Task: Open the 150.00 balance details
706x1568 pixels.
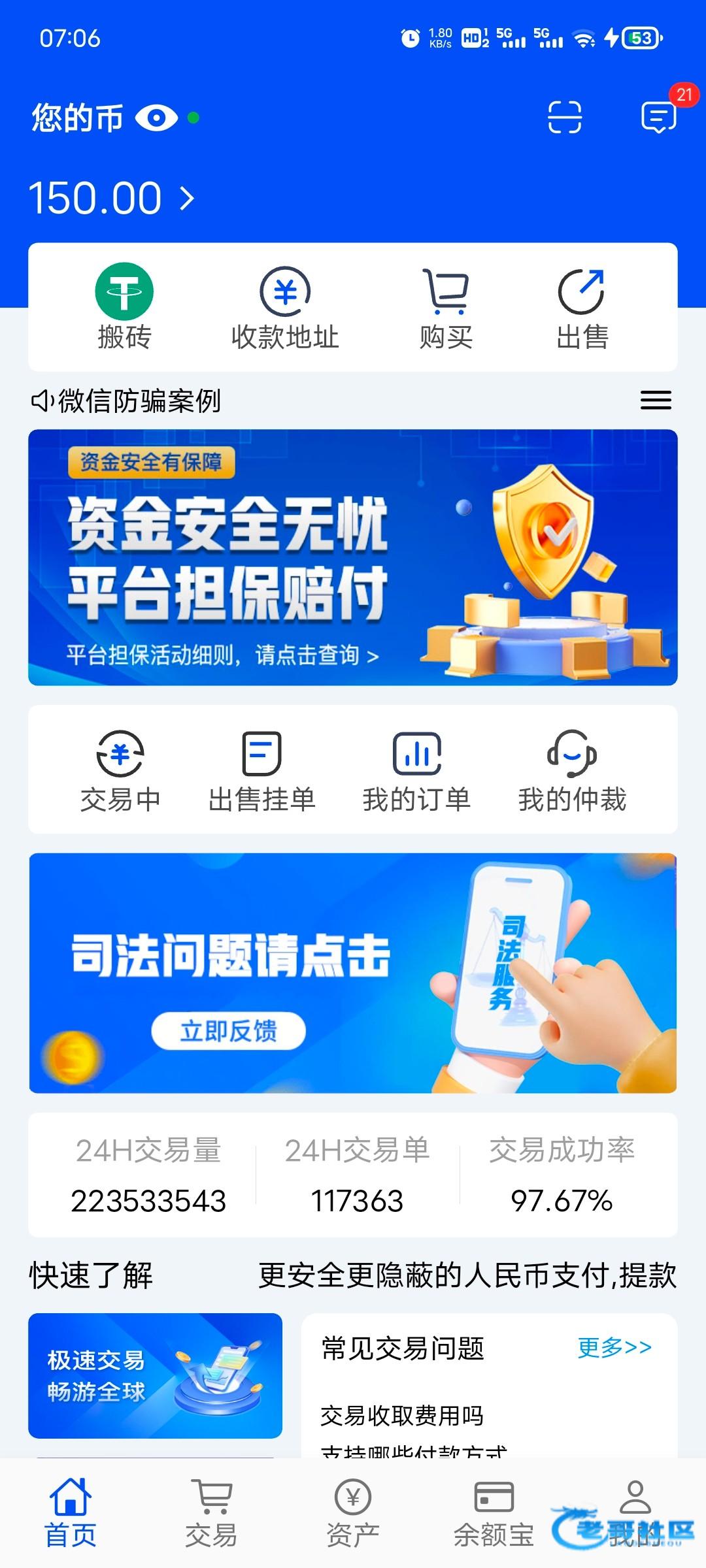Action: pos(111,198)
